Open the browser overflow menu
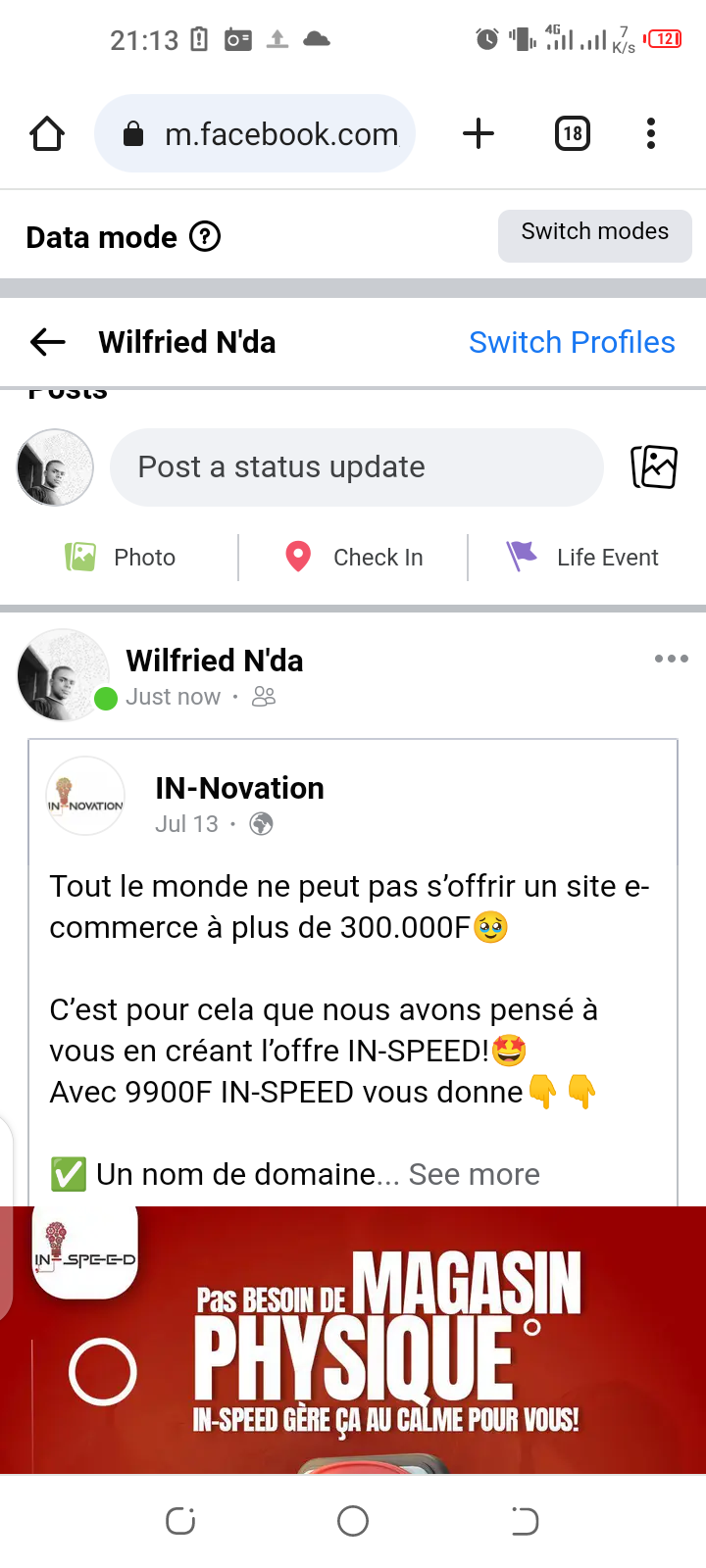 (651, 133)
